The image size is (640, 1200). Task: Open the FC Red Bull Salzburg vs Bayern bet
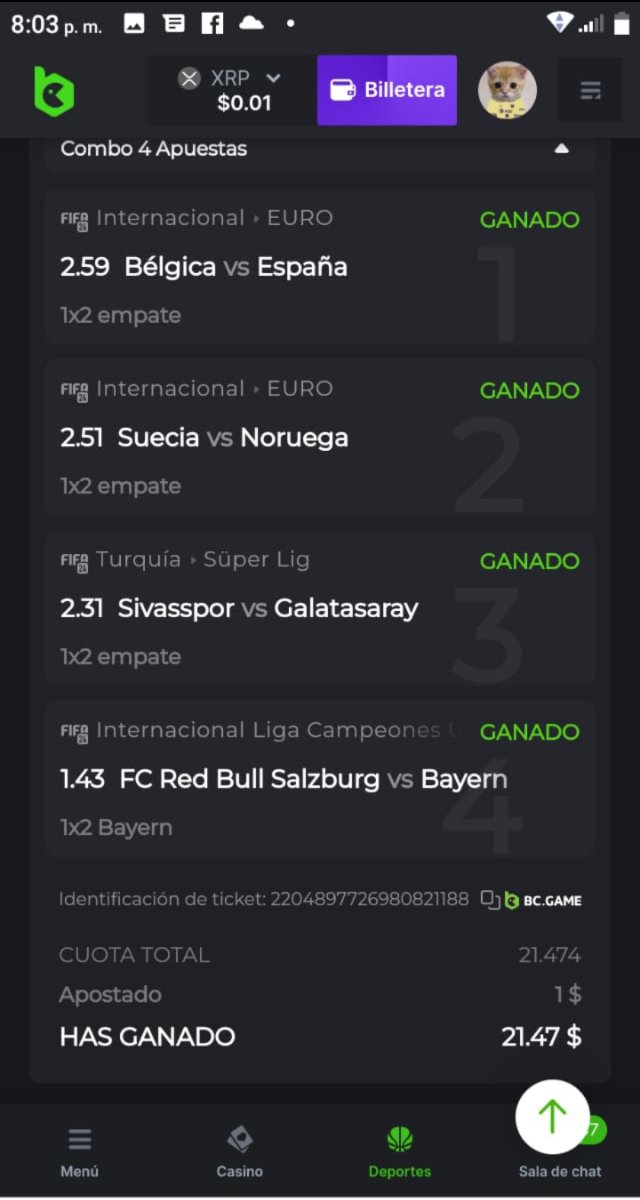(319, 779)
